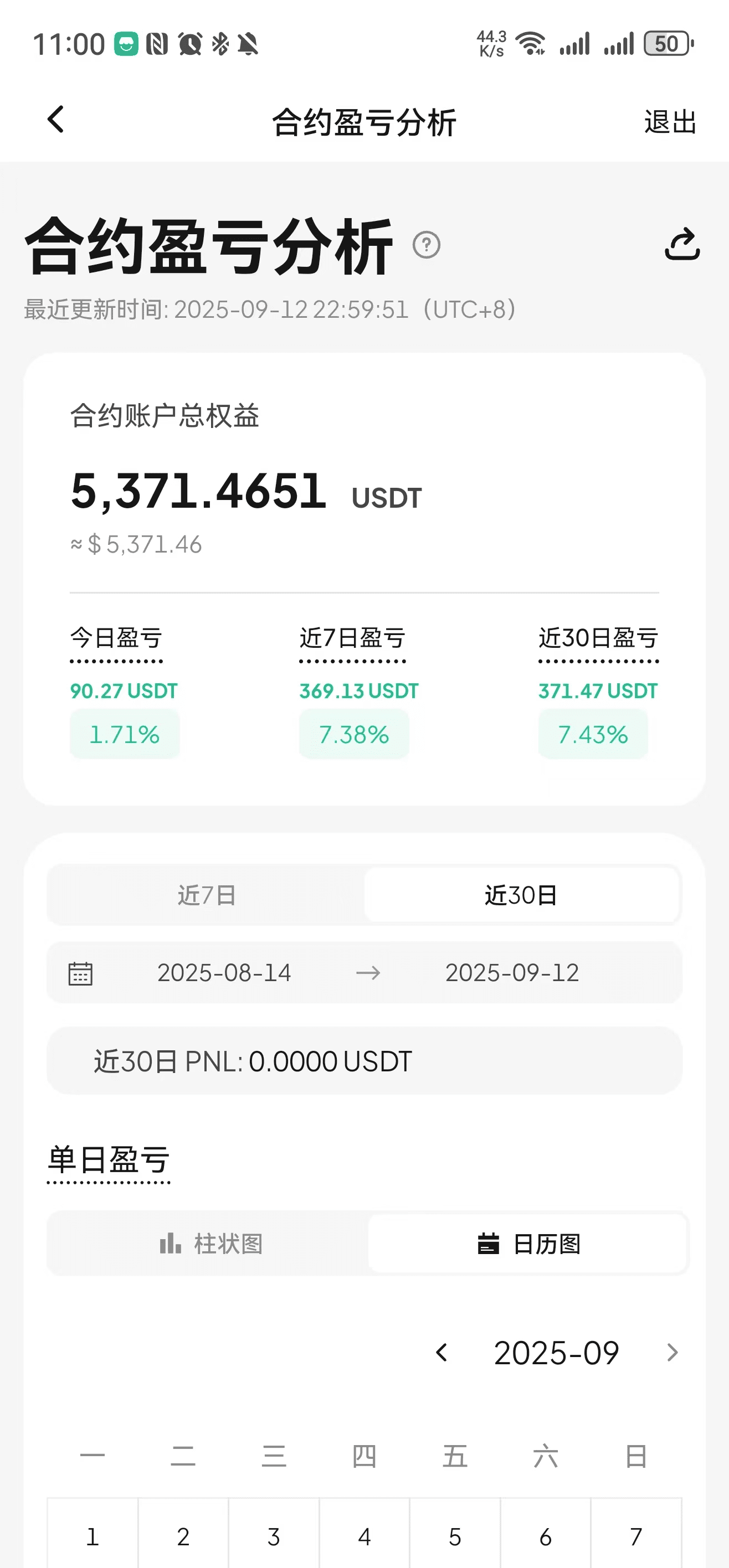Select day 1 in the calendar
This screenshot has height=1568, width=729.
click(93, 1536)
